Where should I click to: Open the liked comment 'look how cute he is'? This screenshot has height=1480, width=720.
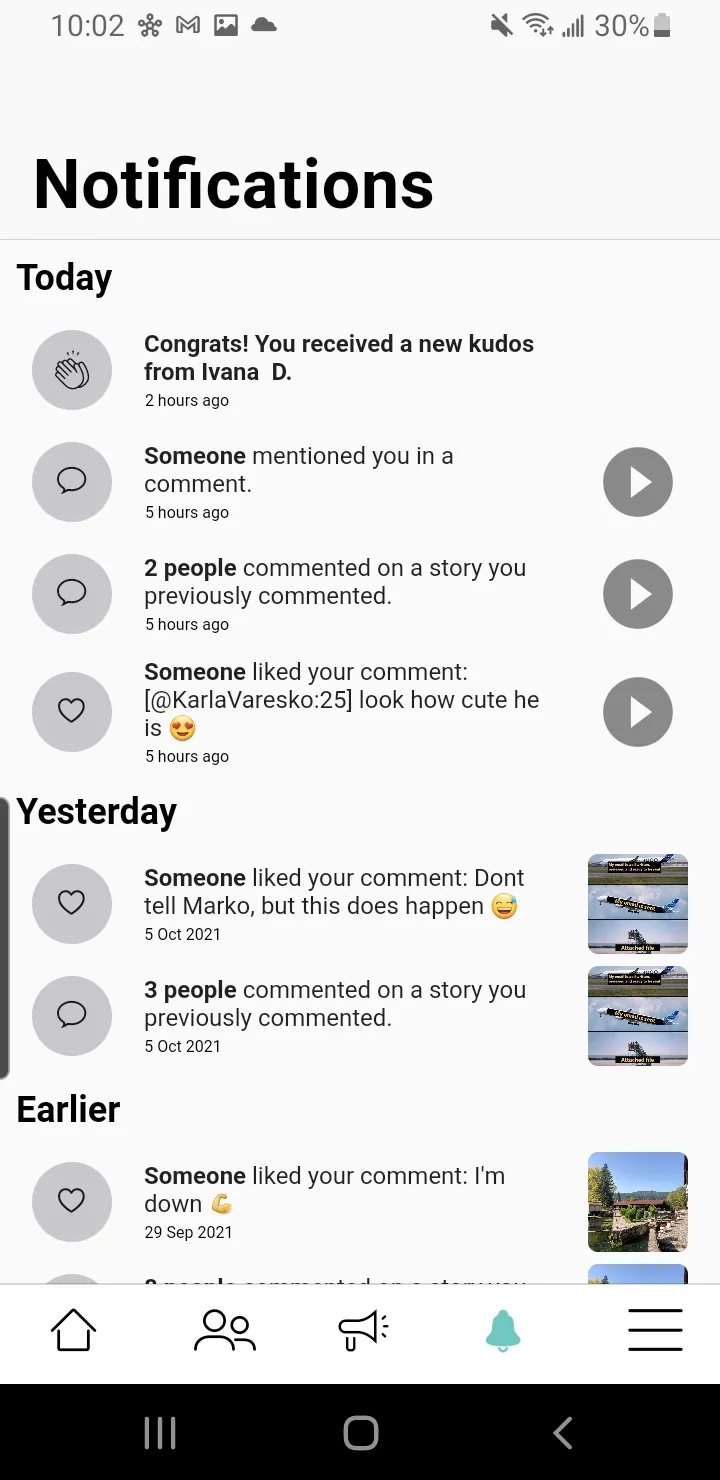(x=340, y=700)
